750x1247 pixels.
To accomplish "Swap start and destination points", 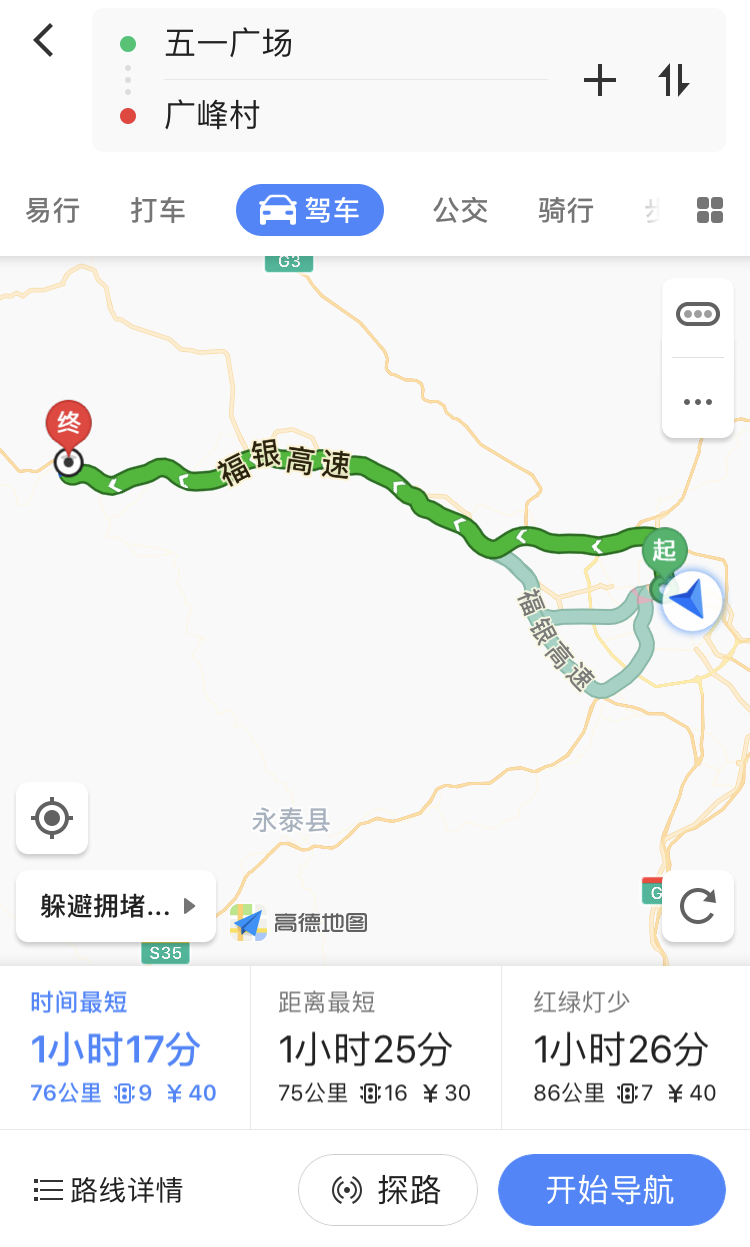I will click(x=674, y=80).
